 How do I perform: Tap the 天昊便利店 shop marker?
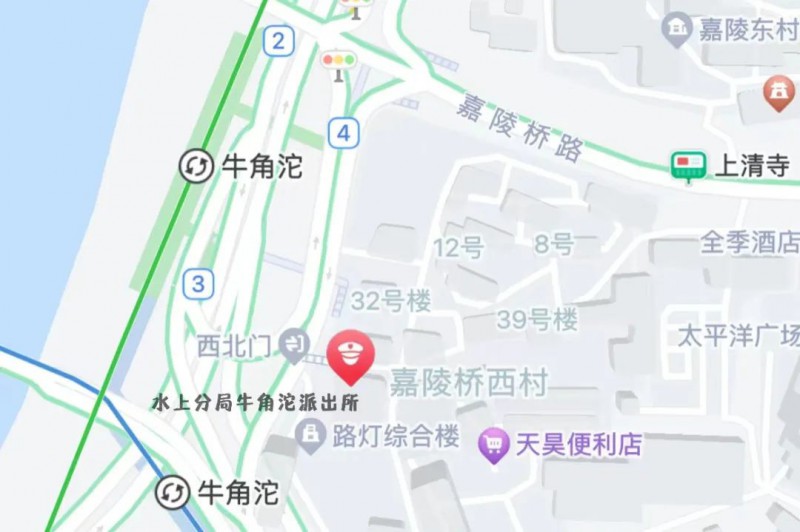pos(493,444)
